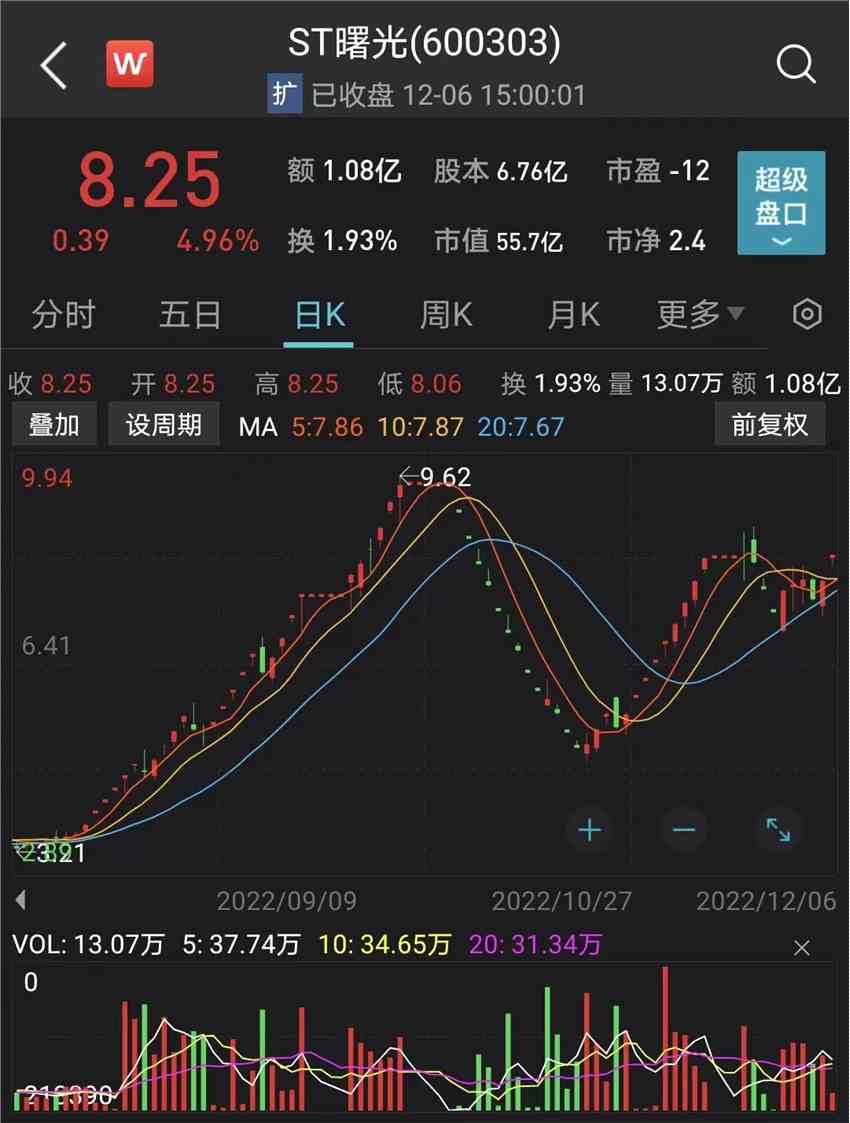This screenshot has width=850, height=1123.
Task: Expand the 更多 chart options menu
Action: pos(698,315)
